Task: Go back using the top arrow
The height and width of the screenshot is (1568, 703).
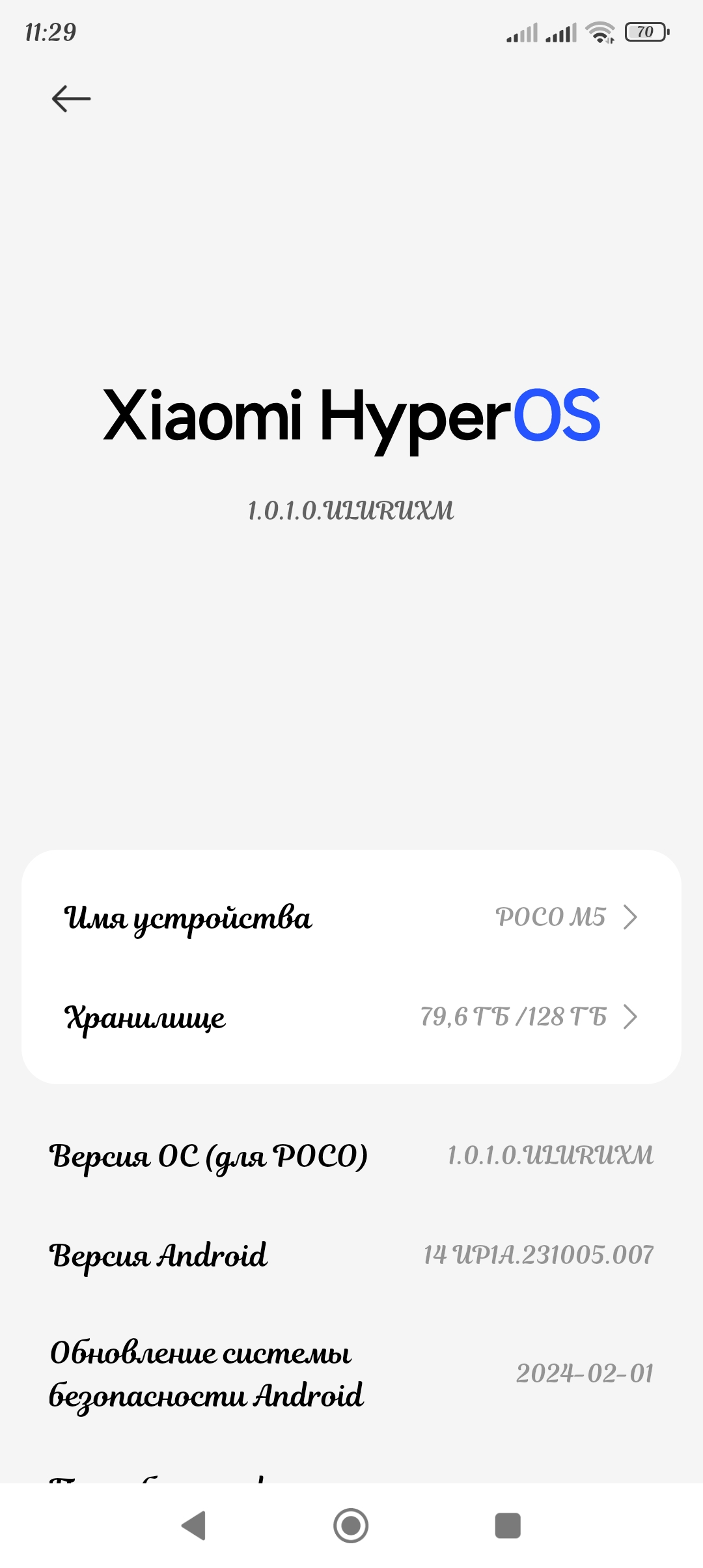Action: 71,99
